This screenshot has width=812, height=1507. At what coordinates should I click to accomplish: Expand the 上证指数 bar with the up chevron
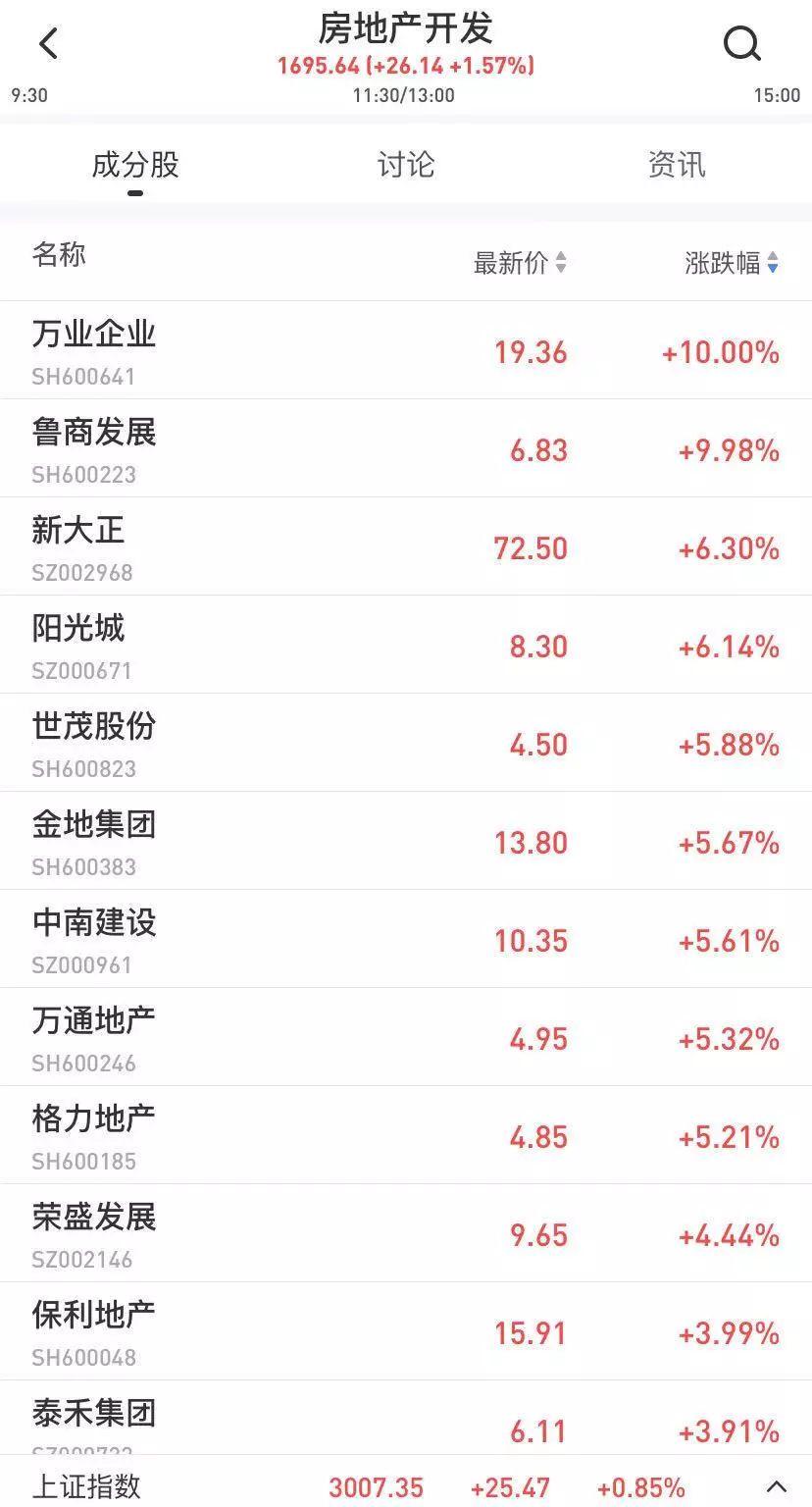point(776,1486)
